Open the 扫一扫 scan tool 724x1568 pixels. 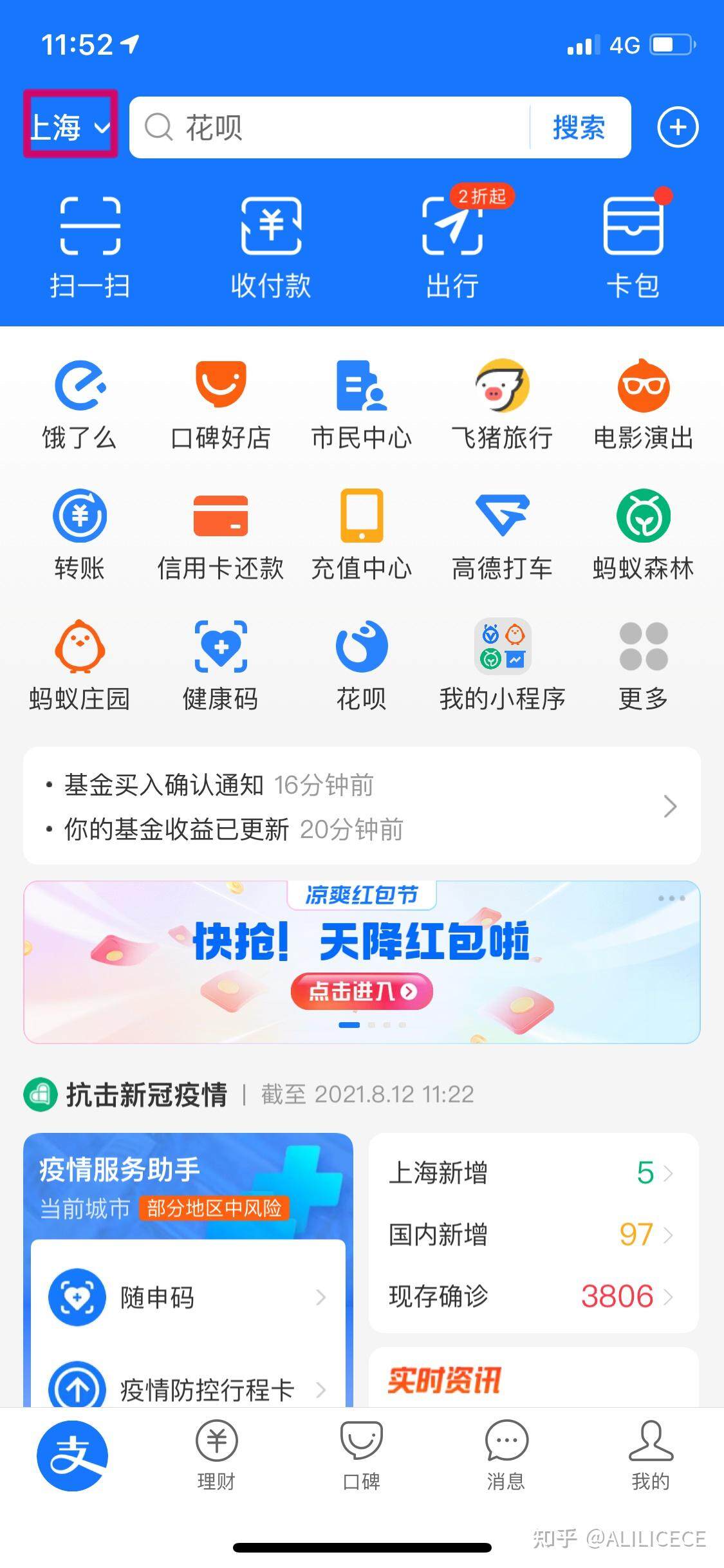[x=90, y=245]
